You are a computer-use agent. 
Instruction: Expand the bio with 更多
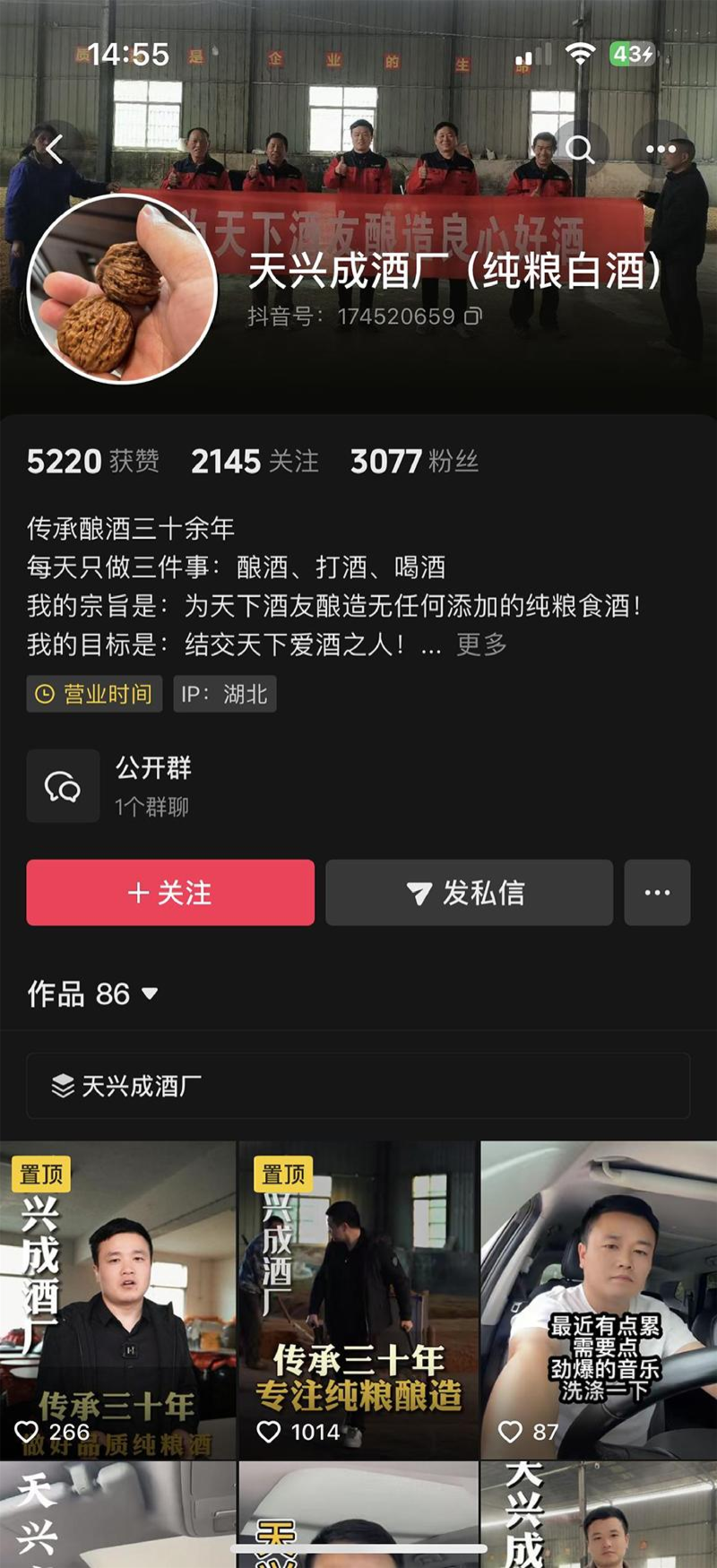(x=481, y=645)
